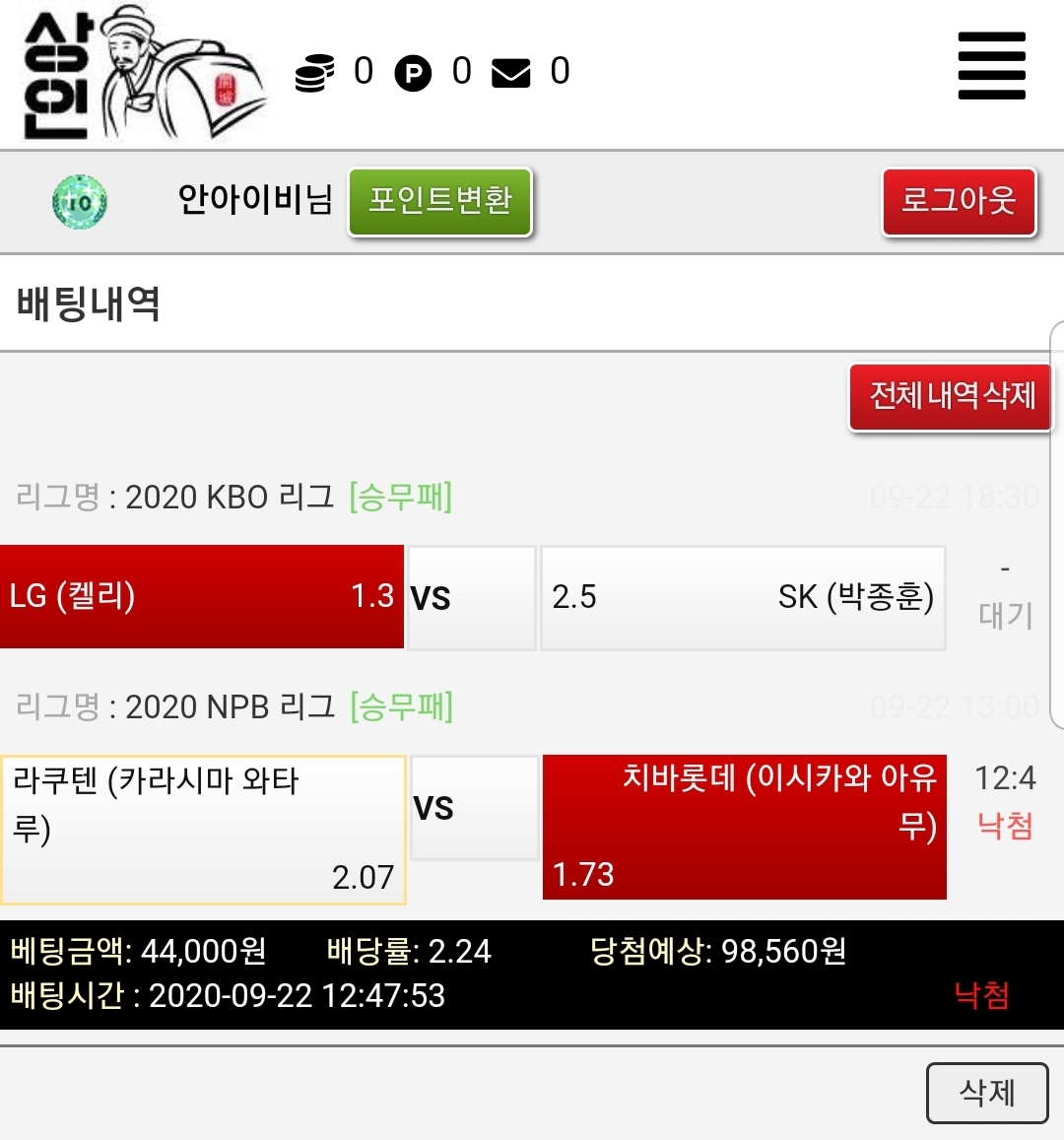Tap the 삭제 button for this bet
This screenshot has width=1064, height=1140.
pyautogui.click(x=986, y=1092)
